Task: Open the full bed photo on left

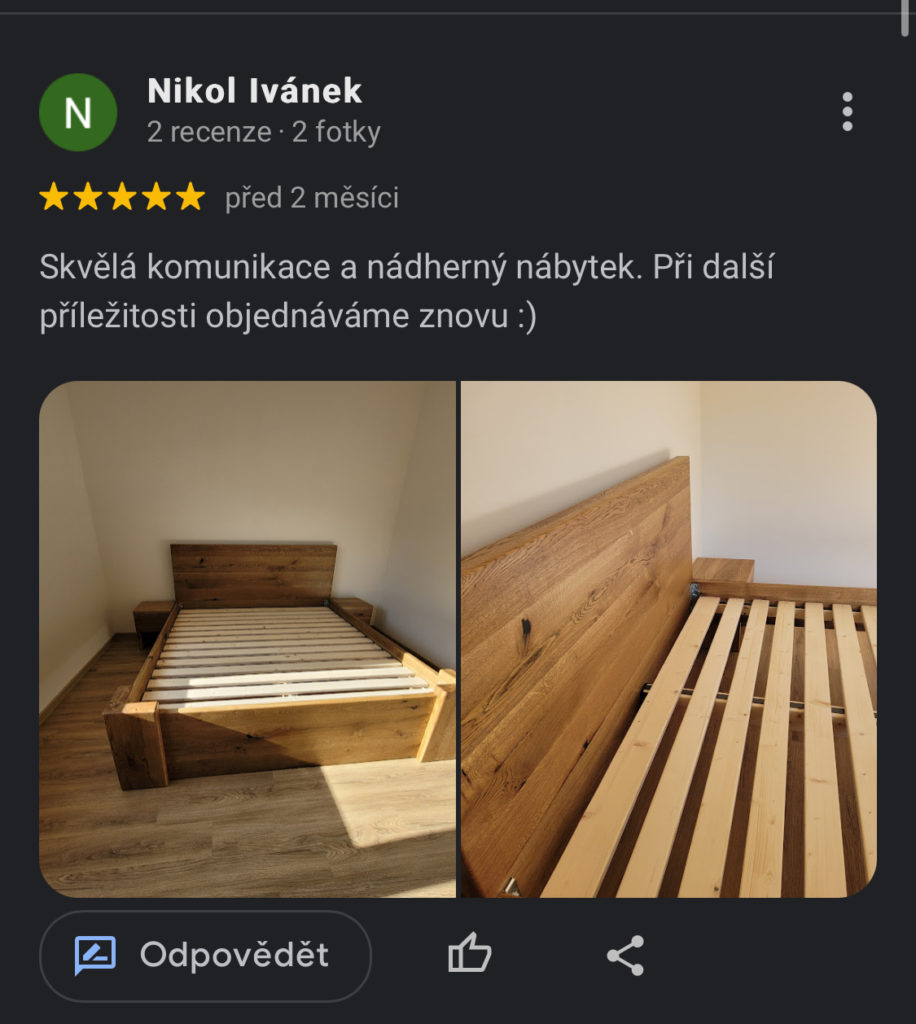Action: coord(247,639)
